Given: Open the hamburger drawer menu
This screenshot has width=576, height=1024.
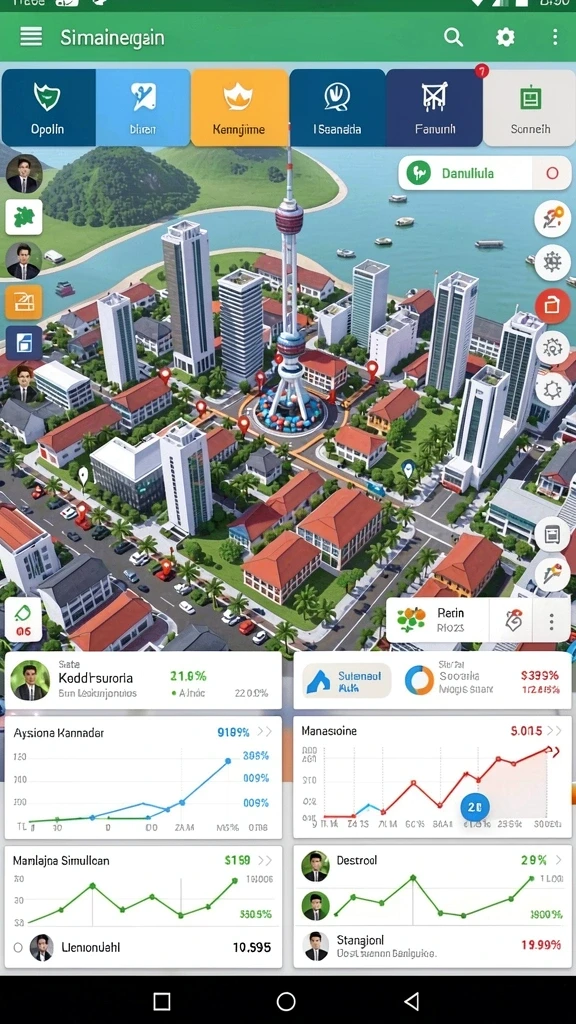Looking at the screenshot, I should 31,37.
